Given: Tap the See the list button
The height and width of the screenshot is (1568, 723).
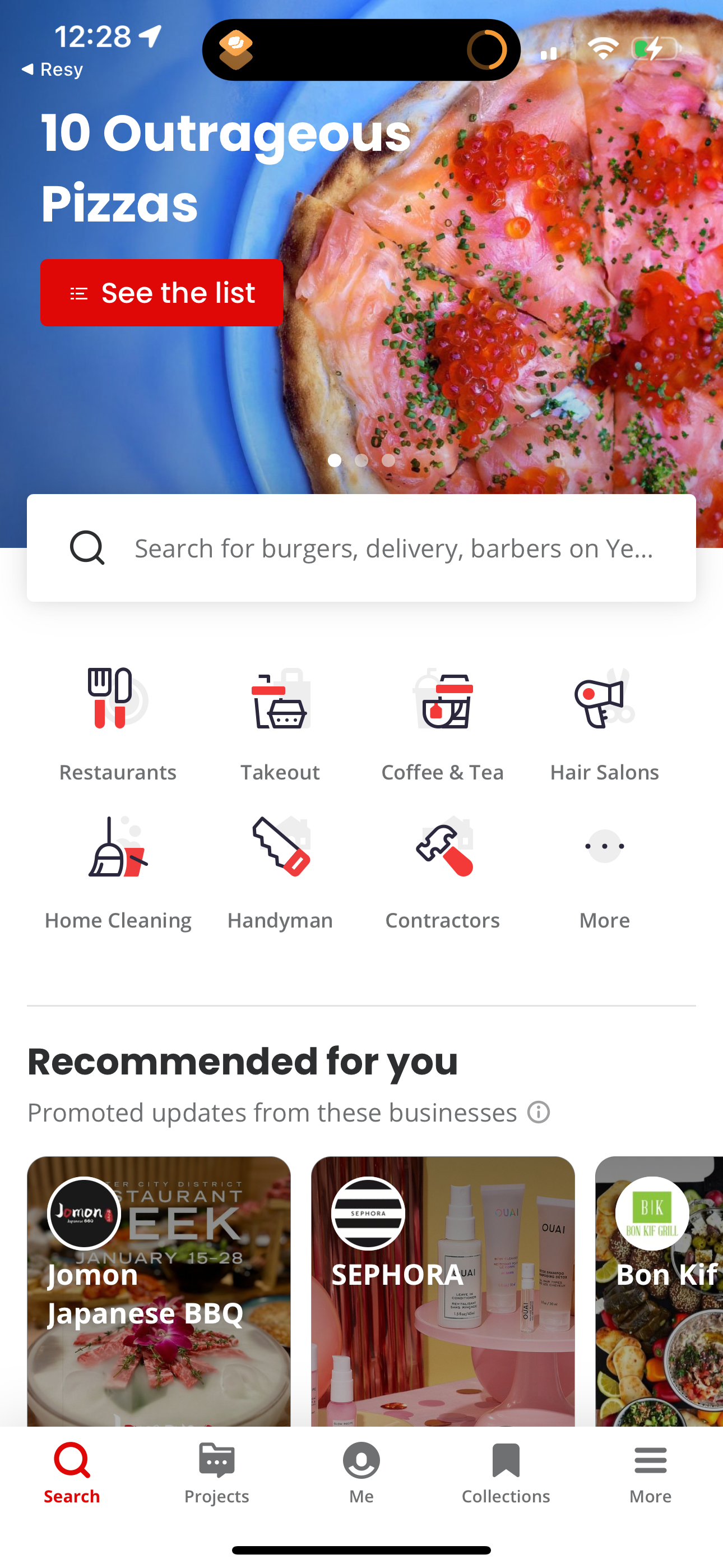Looking at the screenshot, I should [x=161, y=292].
